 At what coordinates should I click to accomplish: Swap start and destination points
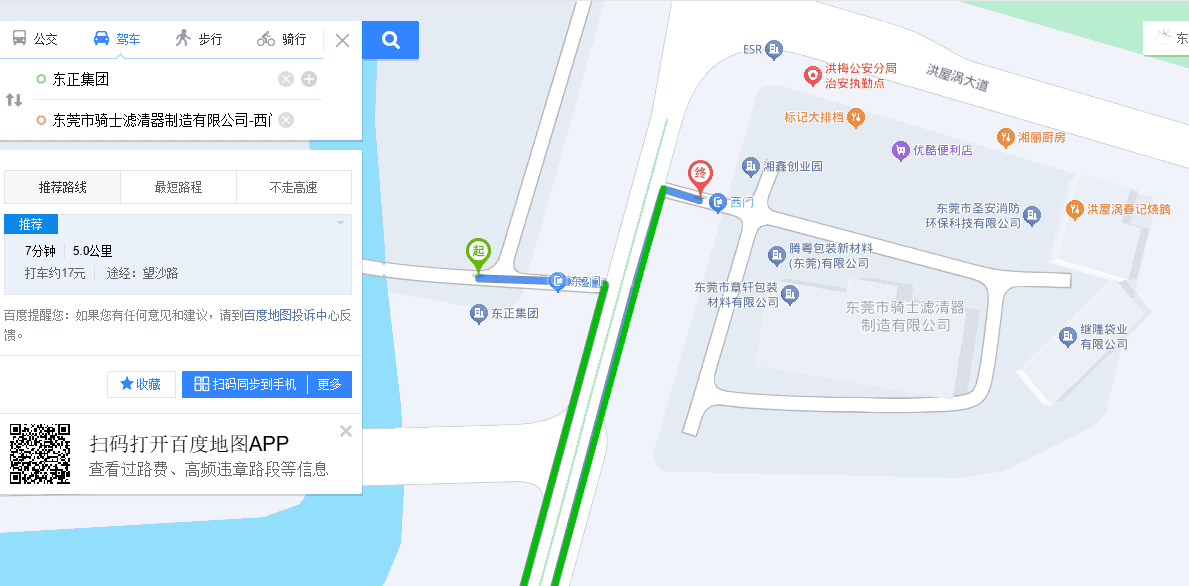(14, 100)
